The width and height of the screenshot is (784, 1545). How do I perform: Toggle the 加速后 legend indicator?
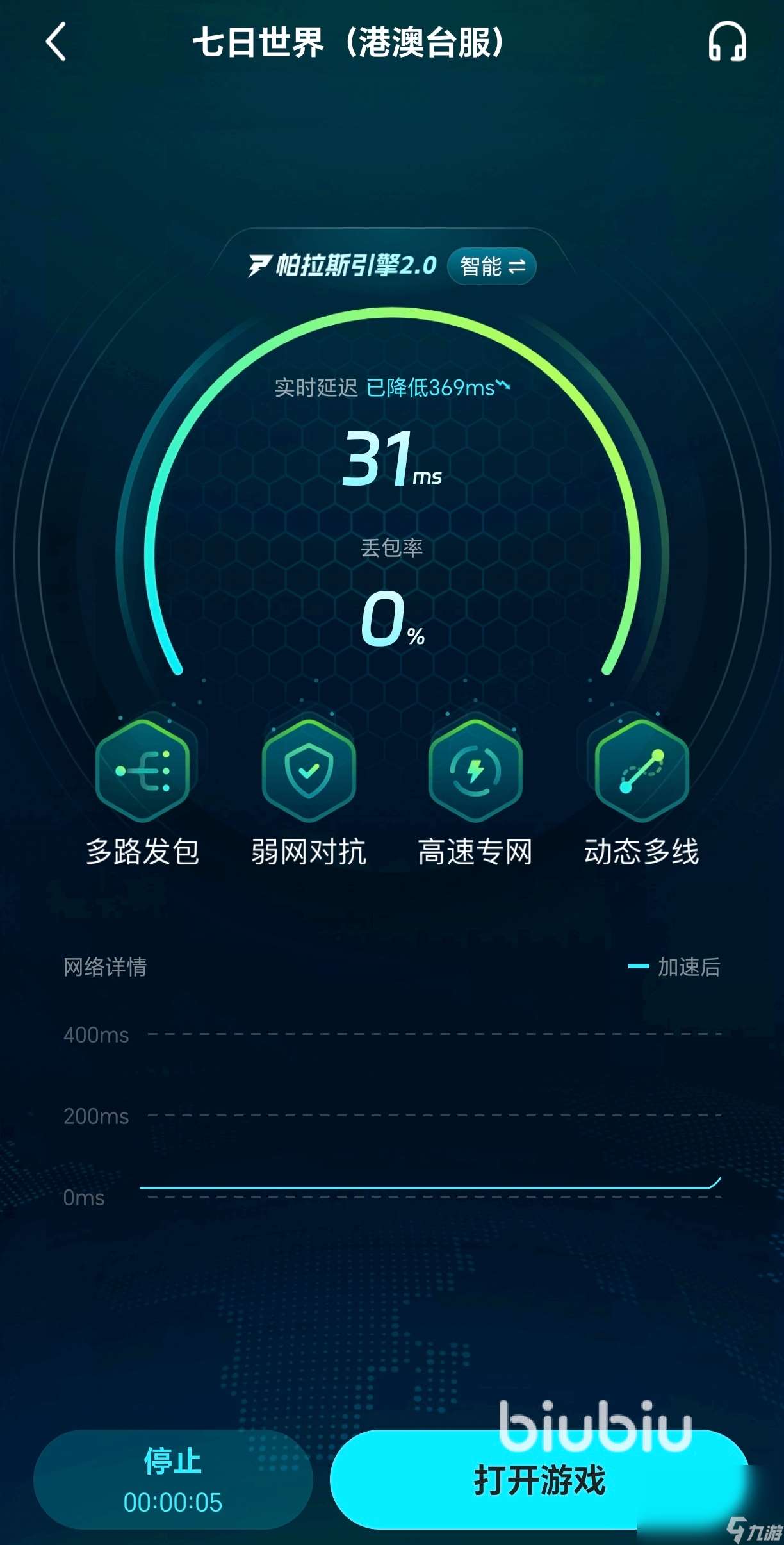(x=679, y=969)
